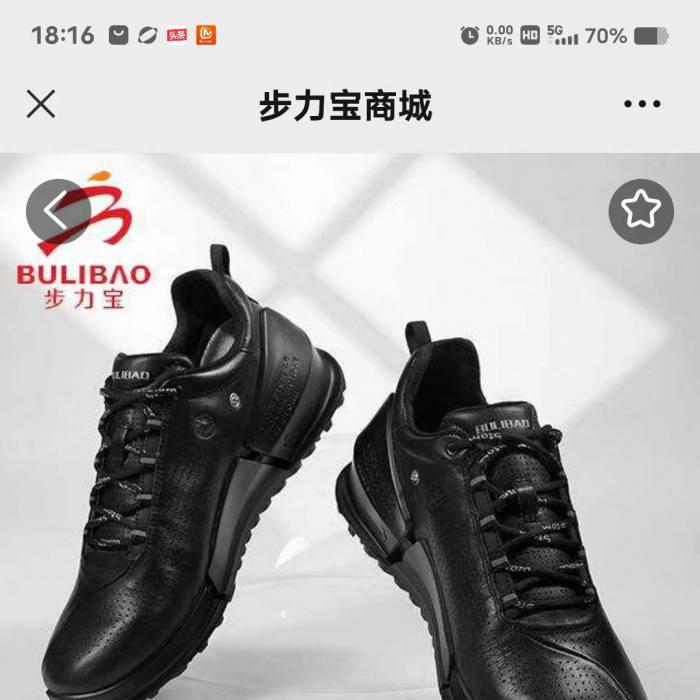This screenshot has height=700, width=700.
Task: Favorite this product with the star icon
Action: (641, 211)
